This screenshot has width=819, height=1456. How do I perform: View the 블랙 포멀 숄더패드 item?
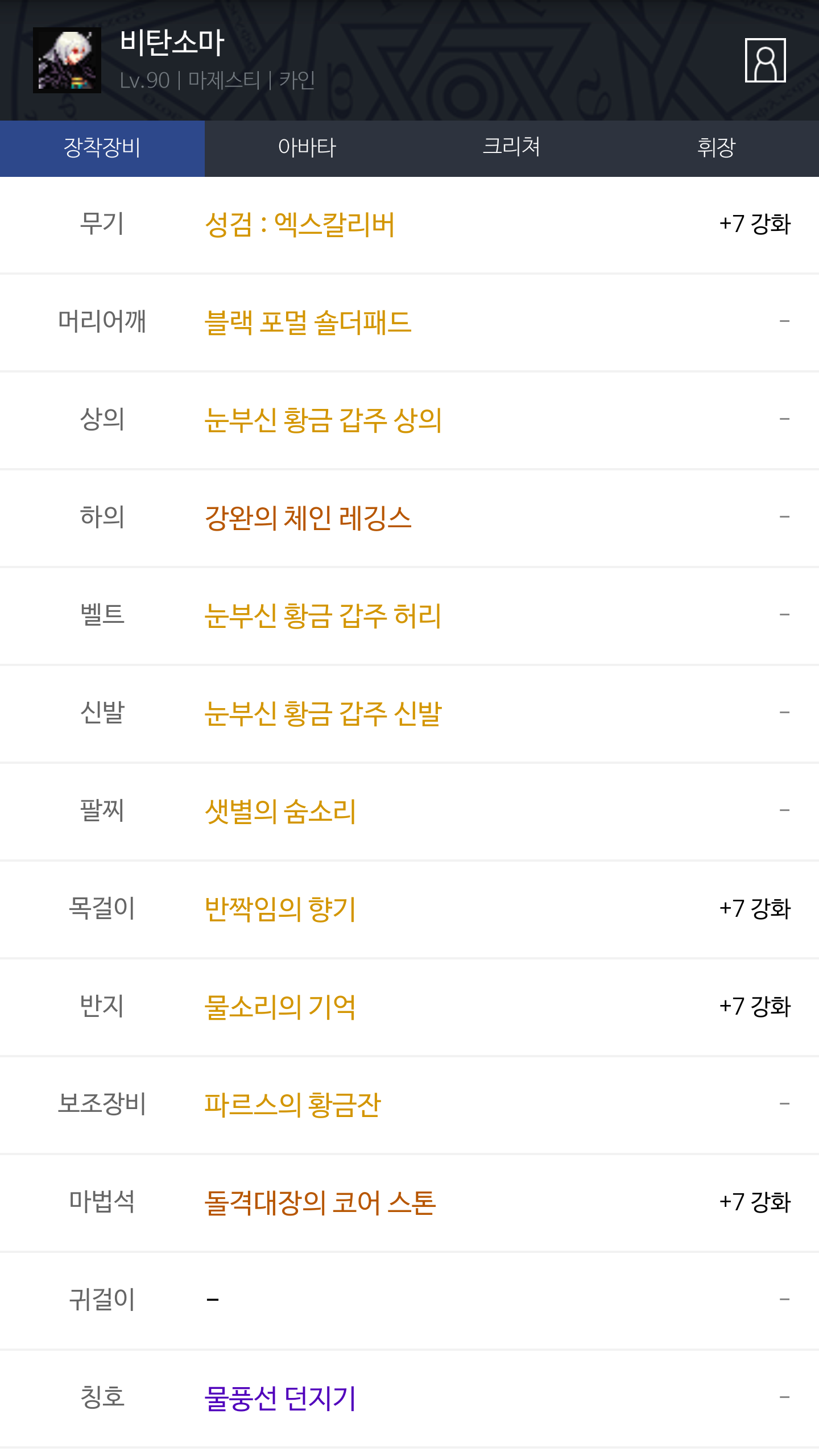point(308,322)
